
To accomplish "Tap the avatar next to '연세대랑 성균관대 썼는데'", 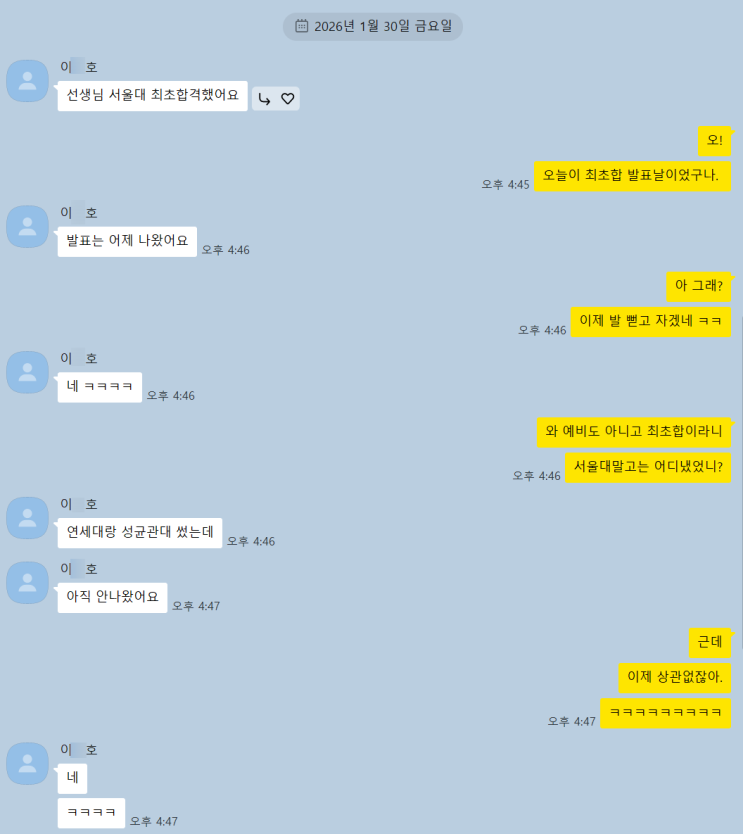I will click(x=28, y=517).
